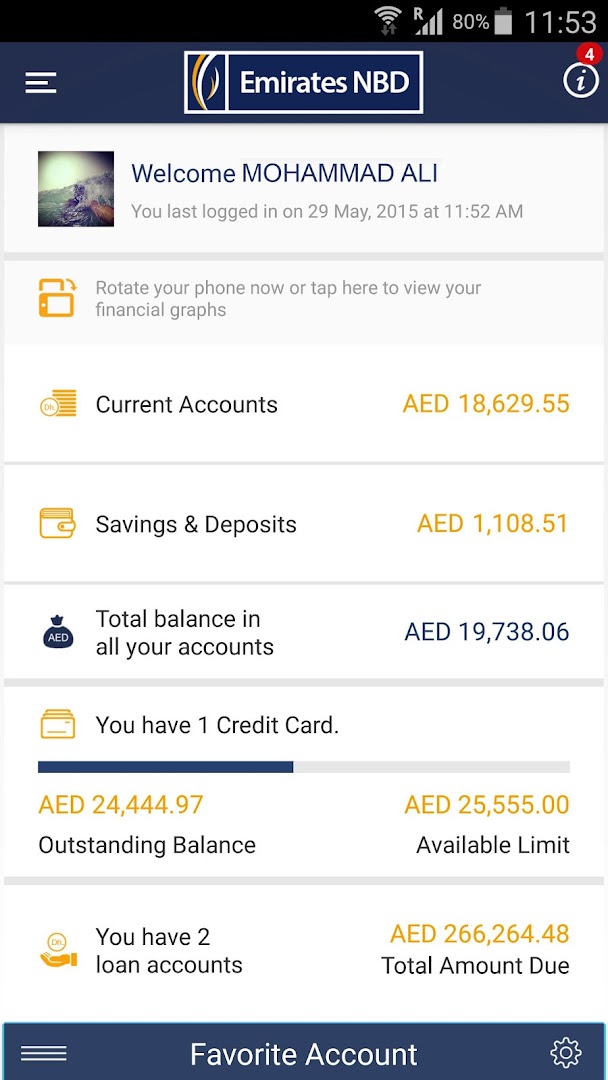Viewport: 608px width, 1080px height.
Task: View total balance in all accounts
Action: (x=304, y=632)
